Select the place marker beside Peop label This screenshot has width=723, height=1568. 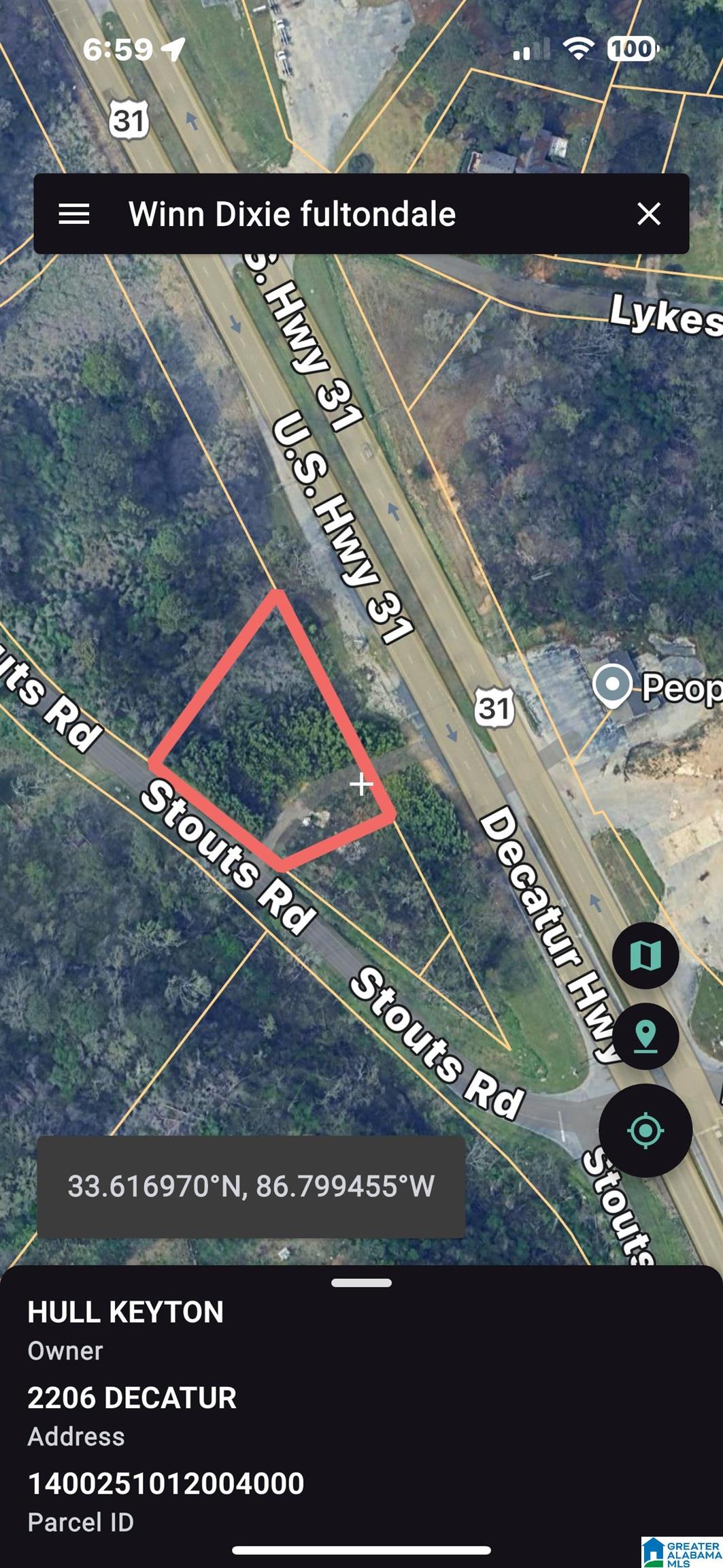click(612, 685)
